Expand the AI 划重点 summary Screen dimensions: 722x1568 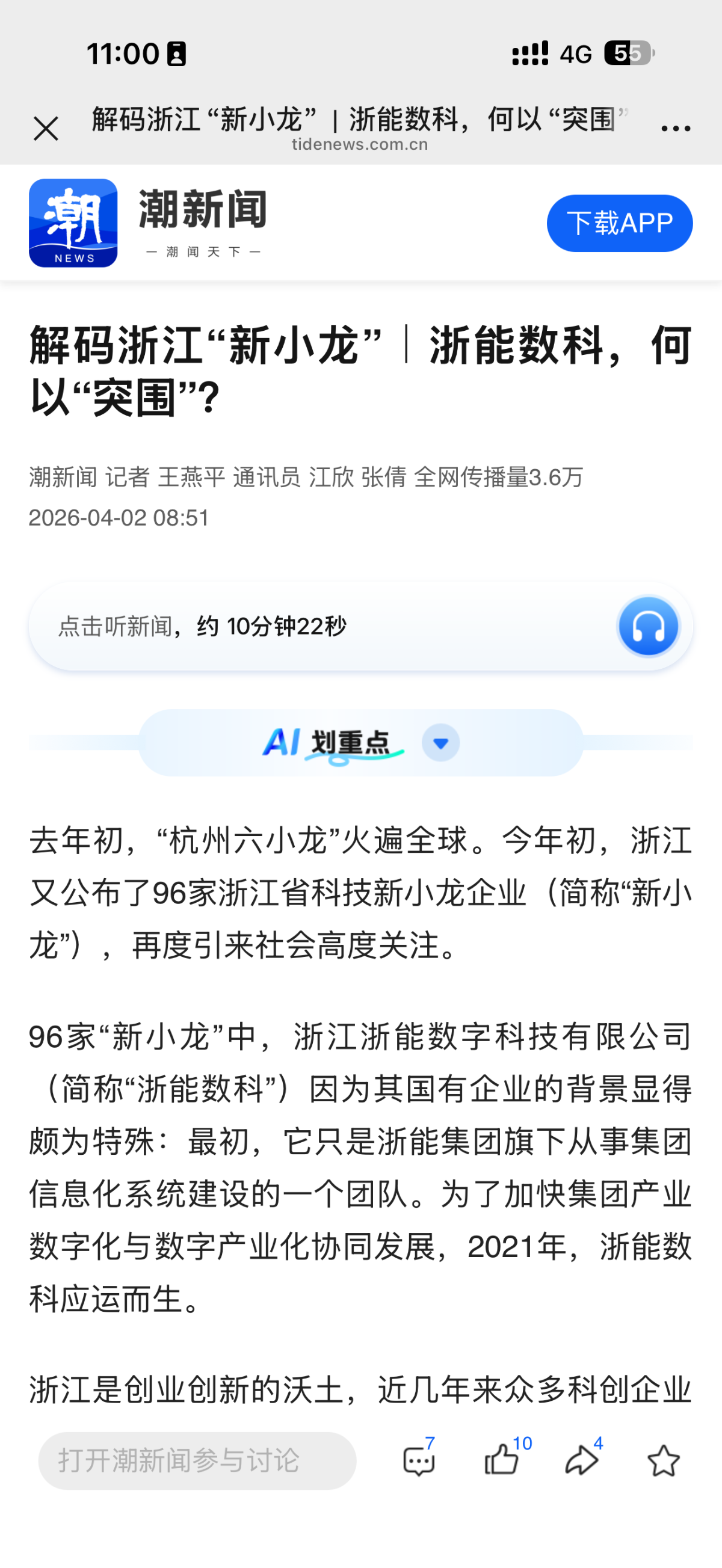(440, 743)
